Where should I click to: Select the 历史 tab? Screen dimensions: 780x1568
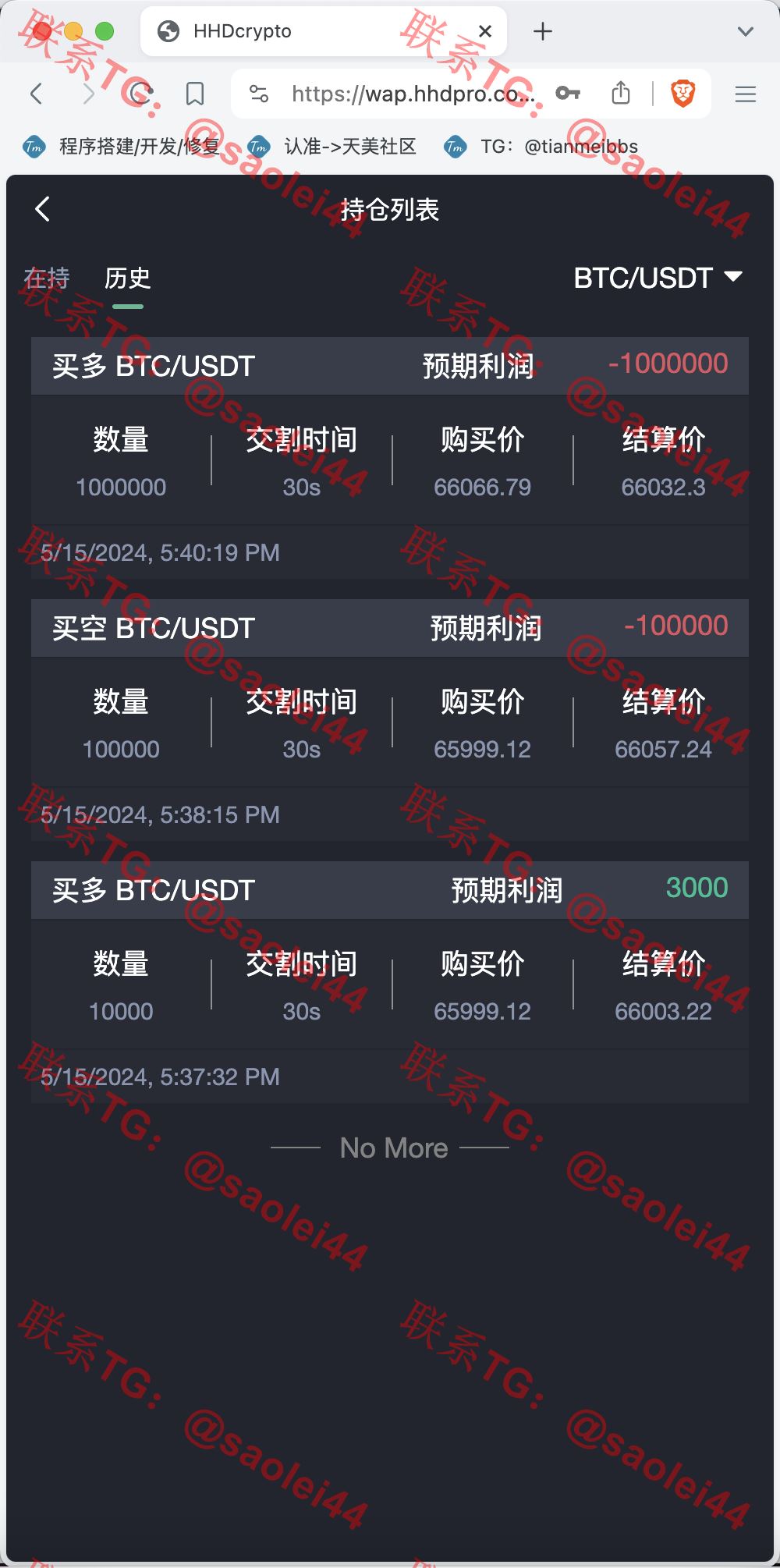(x=127, y=278)
